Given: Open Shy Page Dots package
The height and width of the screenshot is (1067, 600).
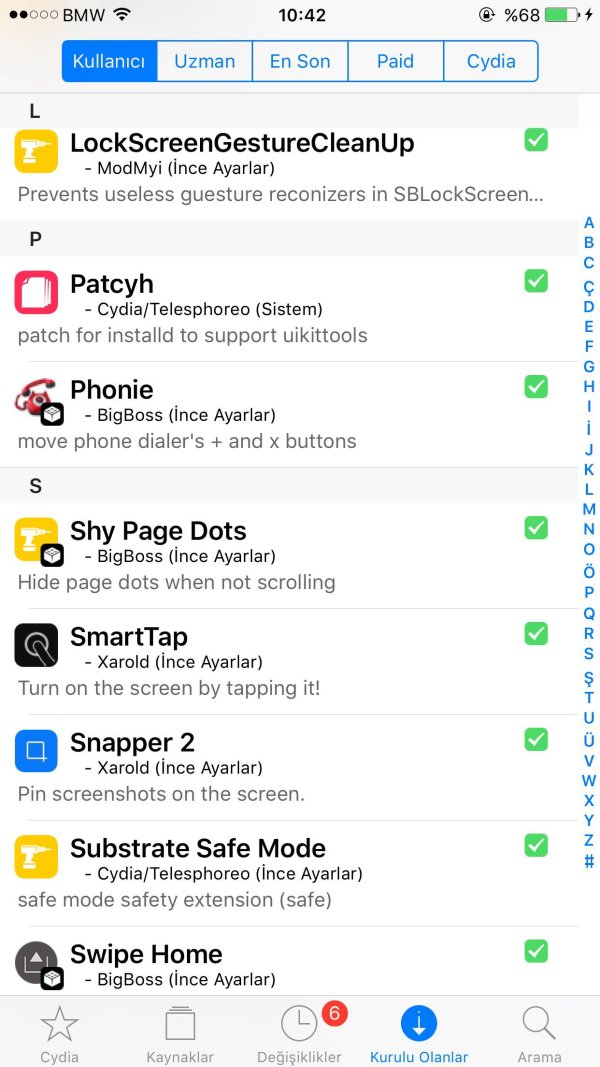Looking at the screenshot, I should pos(280,555).
